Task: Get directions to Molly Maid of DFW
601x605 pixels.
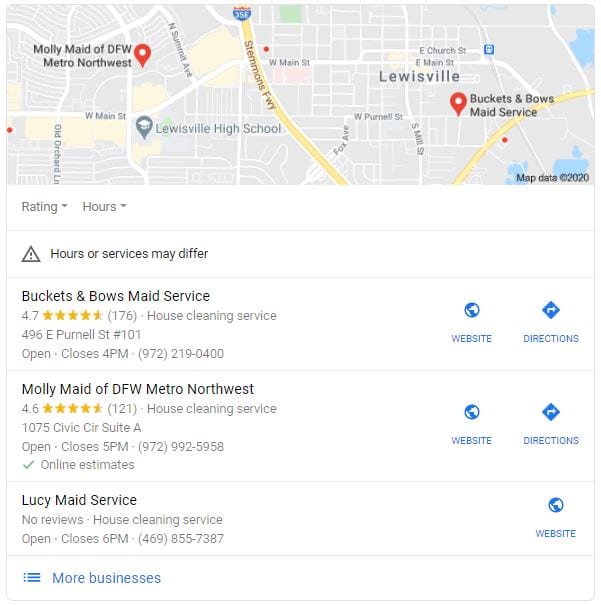Action: click(550, 424)
